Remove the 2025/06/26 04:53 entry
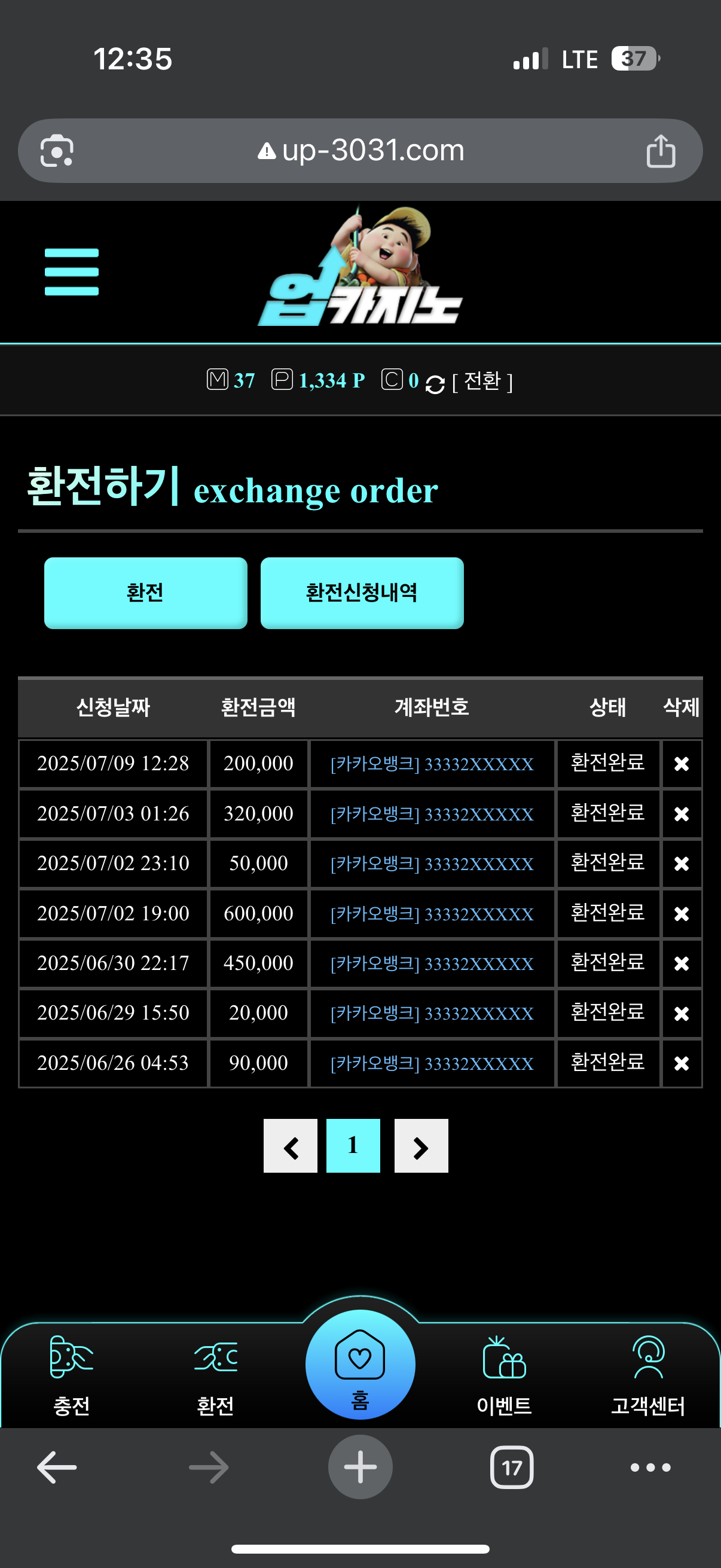This screenshot has height=1568, width=721. [682, 1063]
